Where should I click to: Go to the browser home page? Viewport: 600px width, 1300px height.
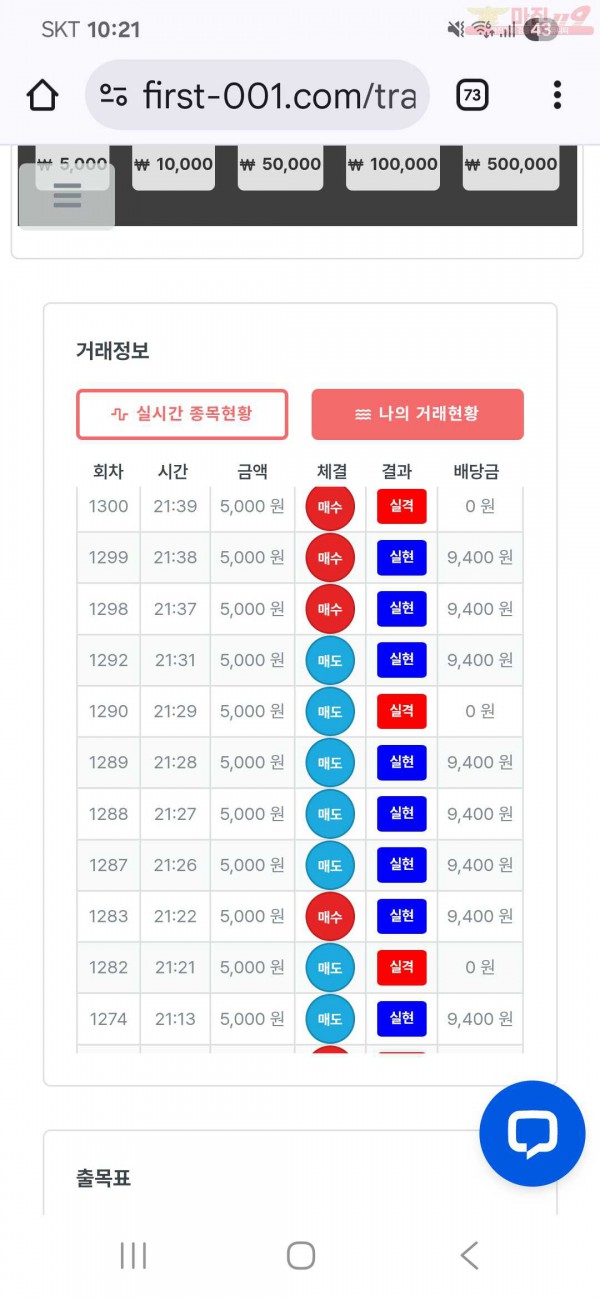point(42,96)
